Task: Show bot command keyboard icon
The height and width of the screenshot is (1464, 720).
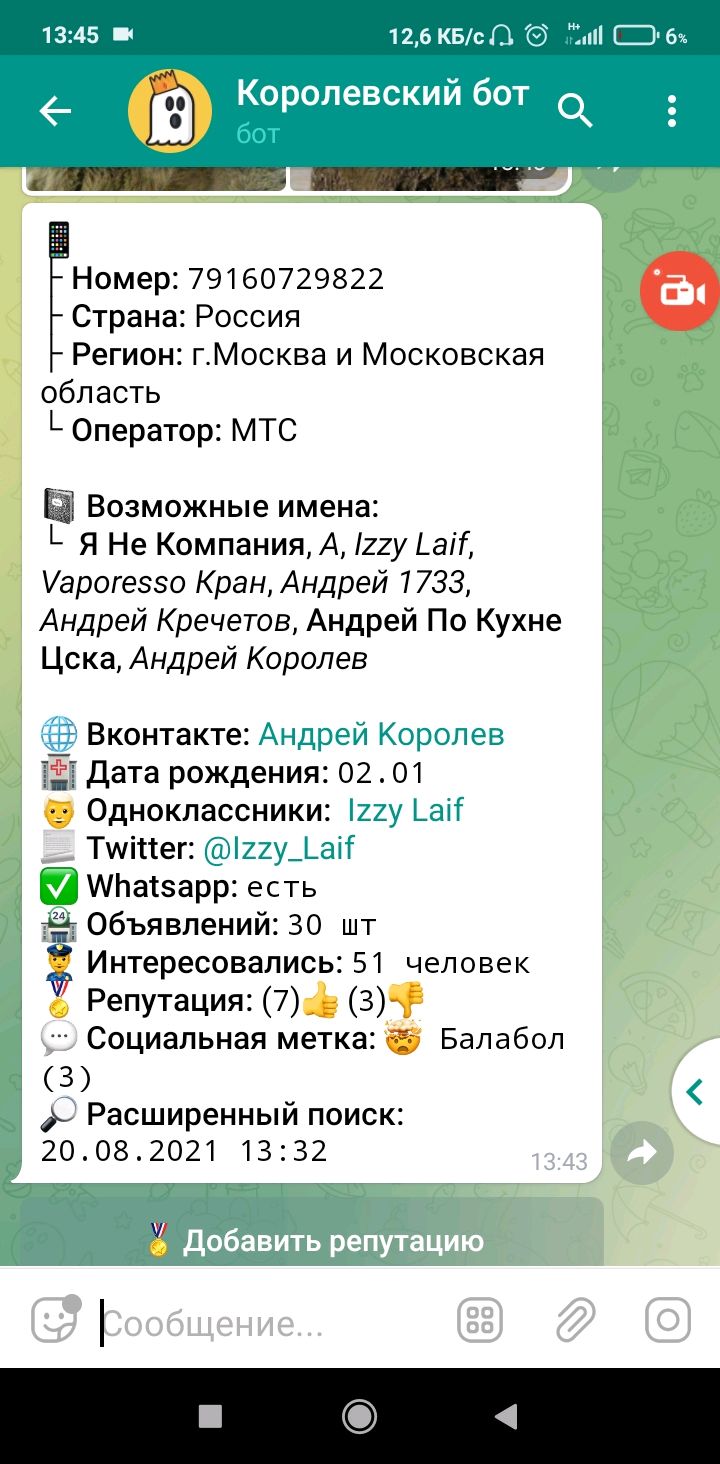Action: pos(479,1321)
